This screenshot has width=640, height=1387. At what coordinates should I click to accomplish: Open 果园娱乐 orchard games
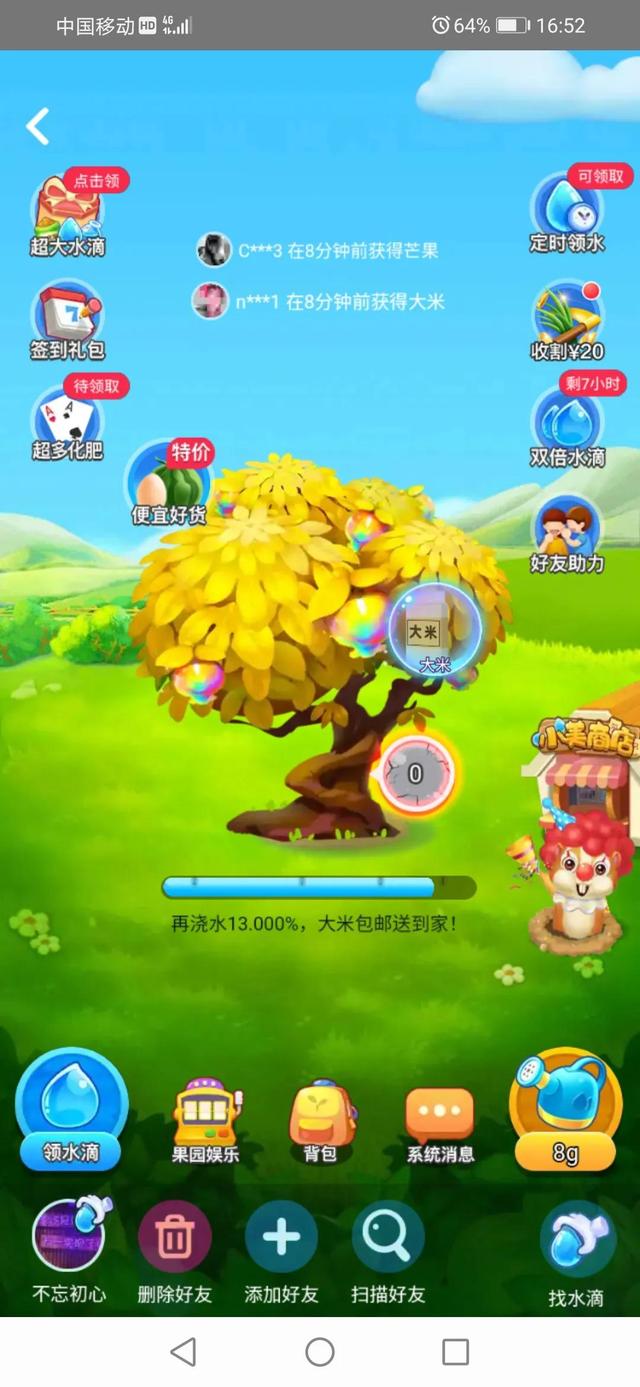[x=205, y=1120]
